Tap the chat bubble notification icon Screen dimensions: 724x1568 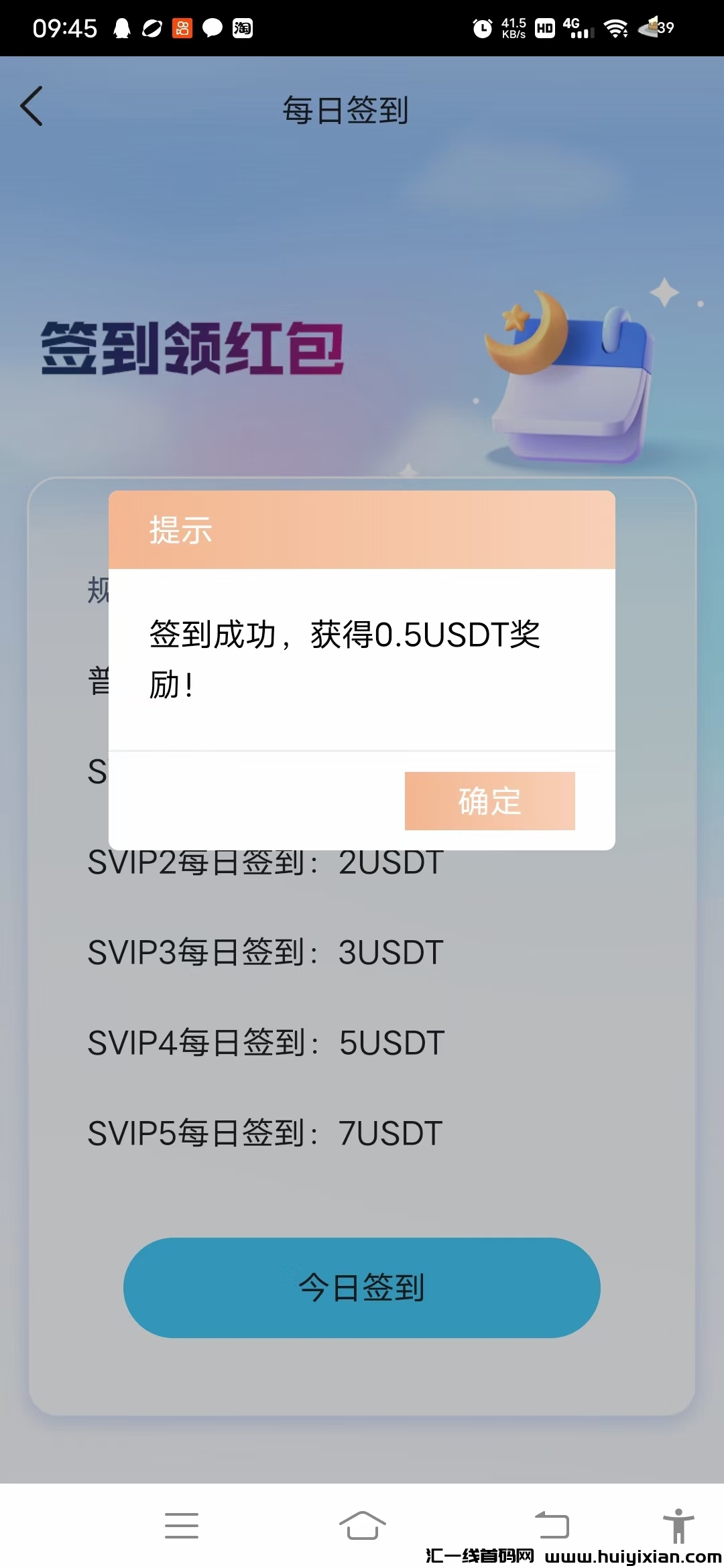[211, 28]
